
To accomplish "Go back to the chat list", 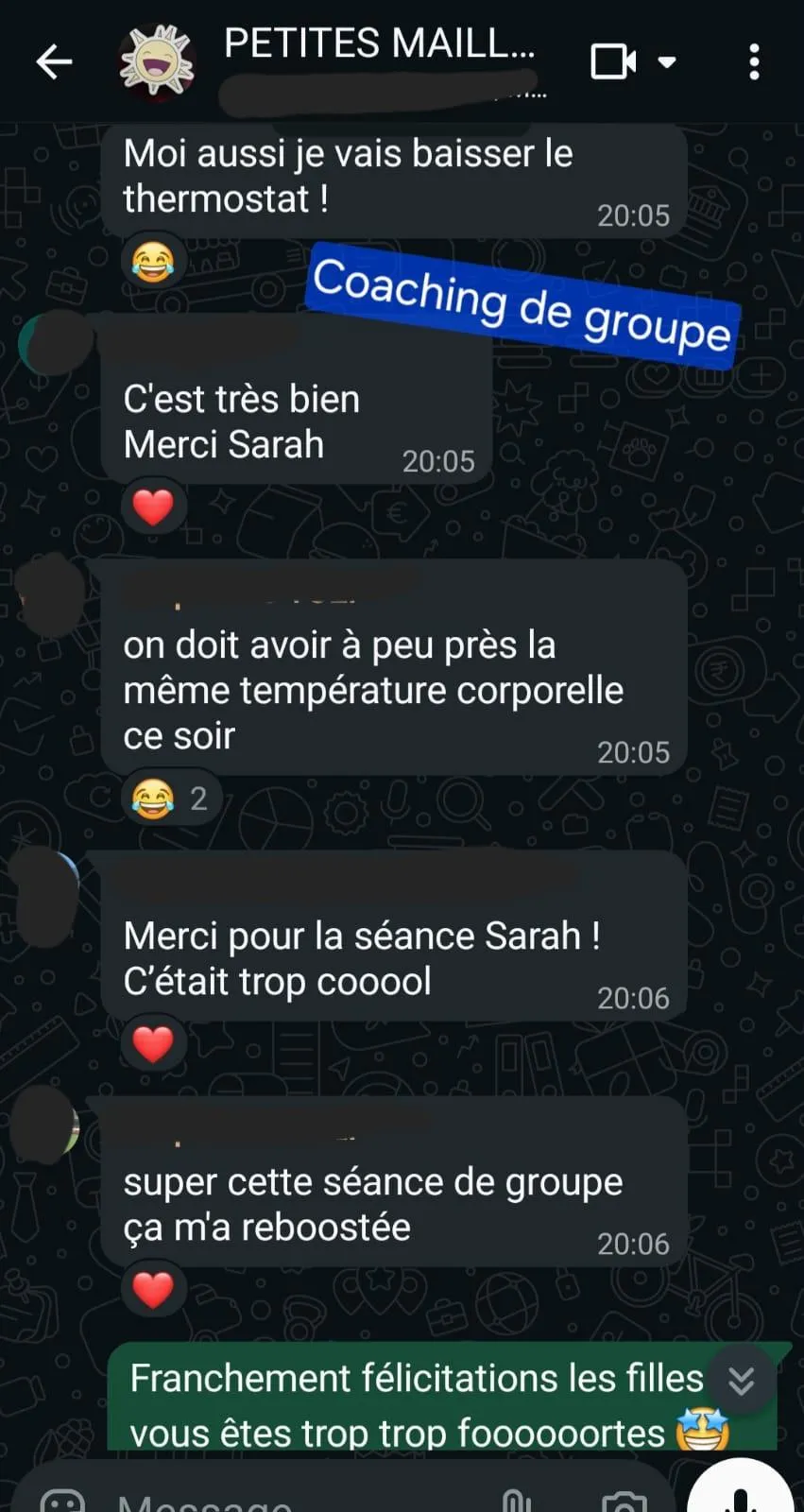I will 54,62.
